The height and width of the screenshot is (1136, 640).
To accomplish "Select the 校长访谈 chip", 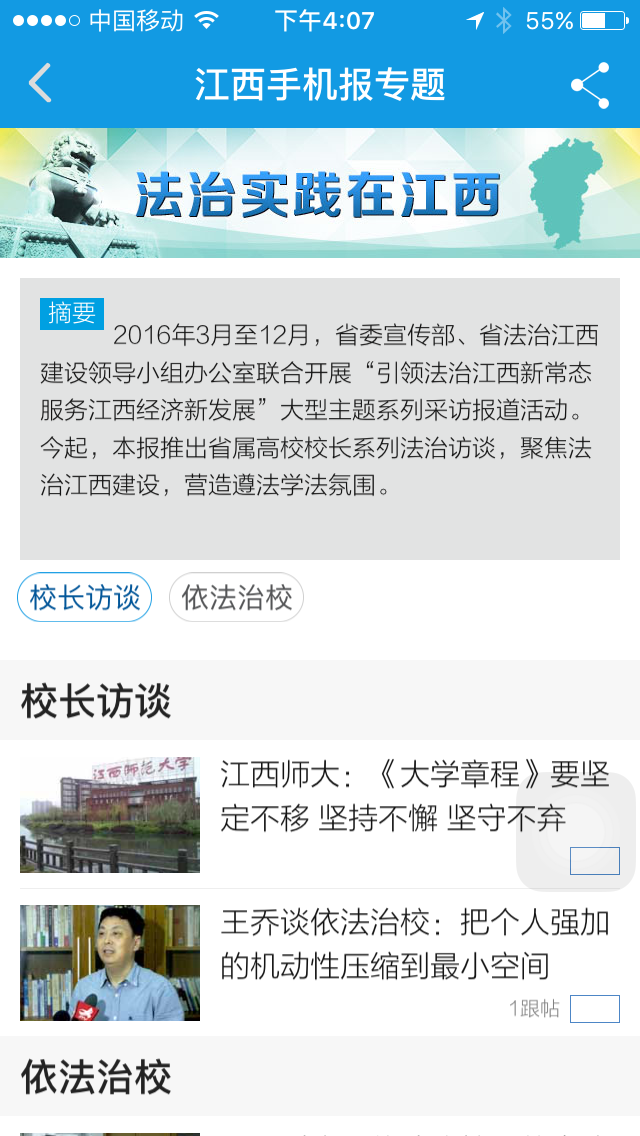I will click(x=85, y=598).
